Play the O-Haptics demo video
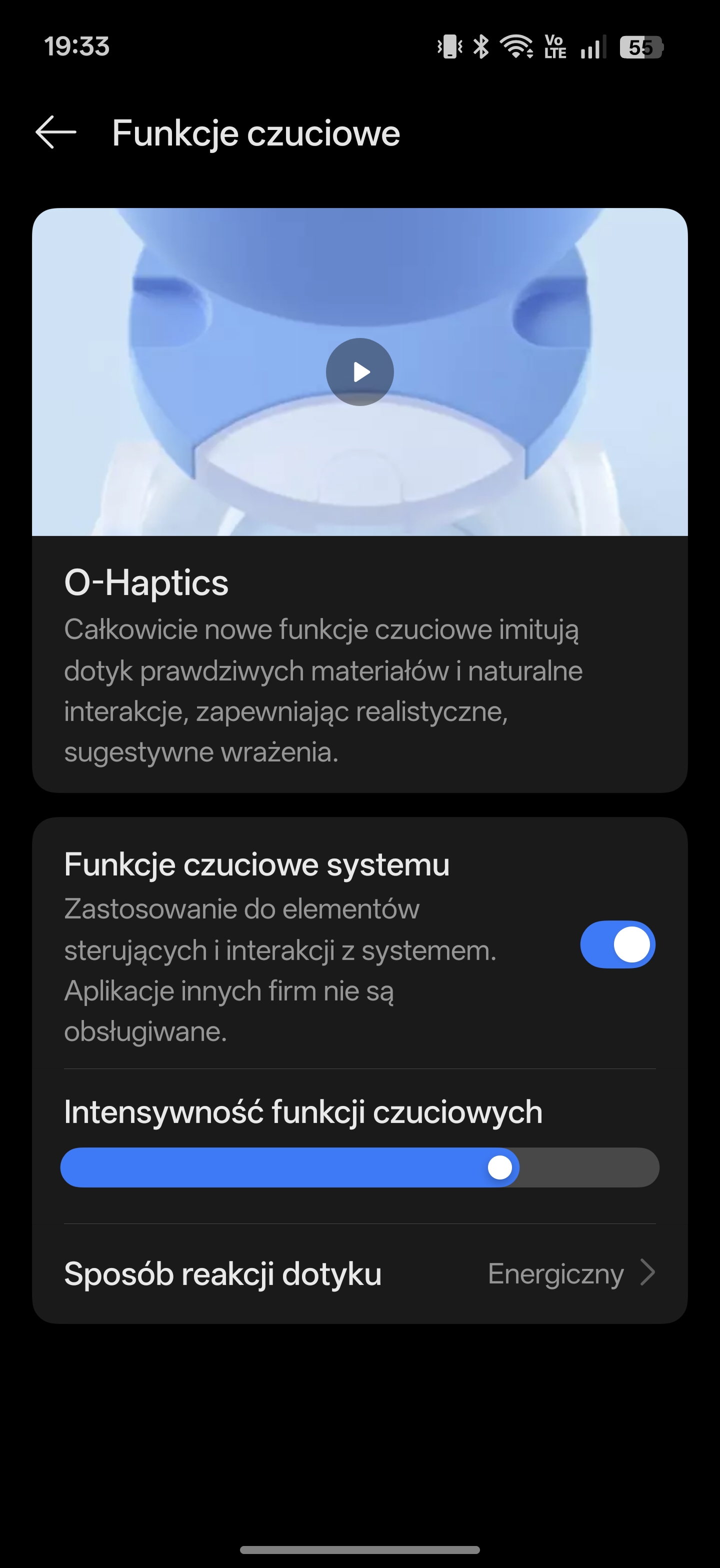The height and width of the screenshot is (1568, 720). point(359,372)
